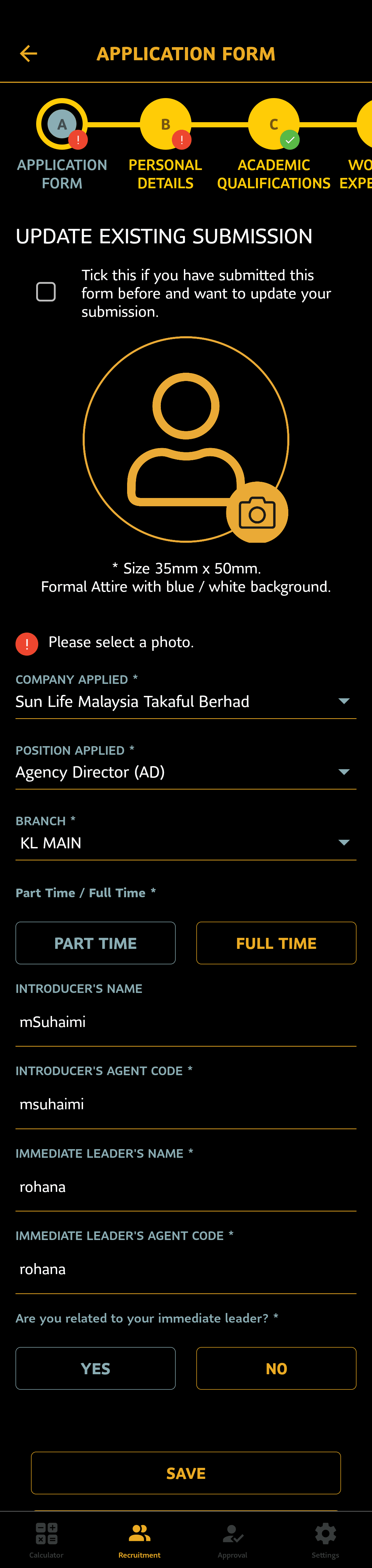Switch to the Calculator tab

(46, 1539)
